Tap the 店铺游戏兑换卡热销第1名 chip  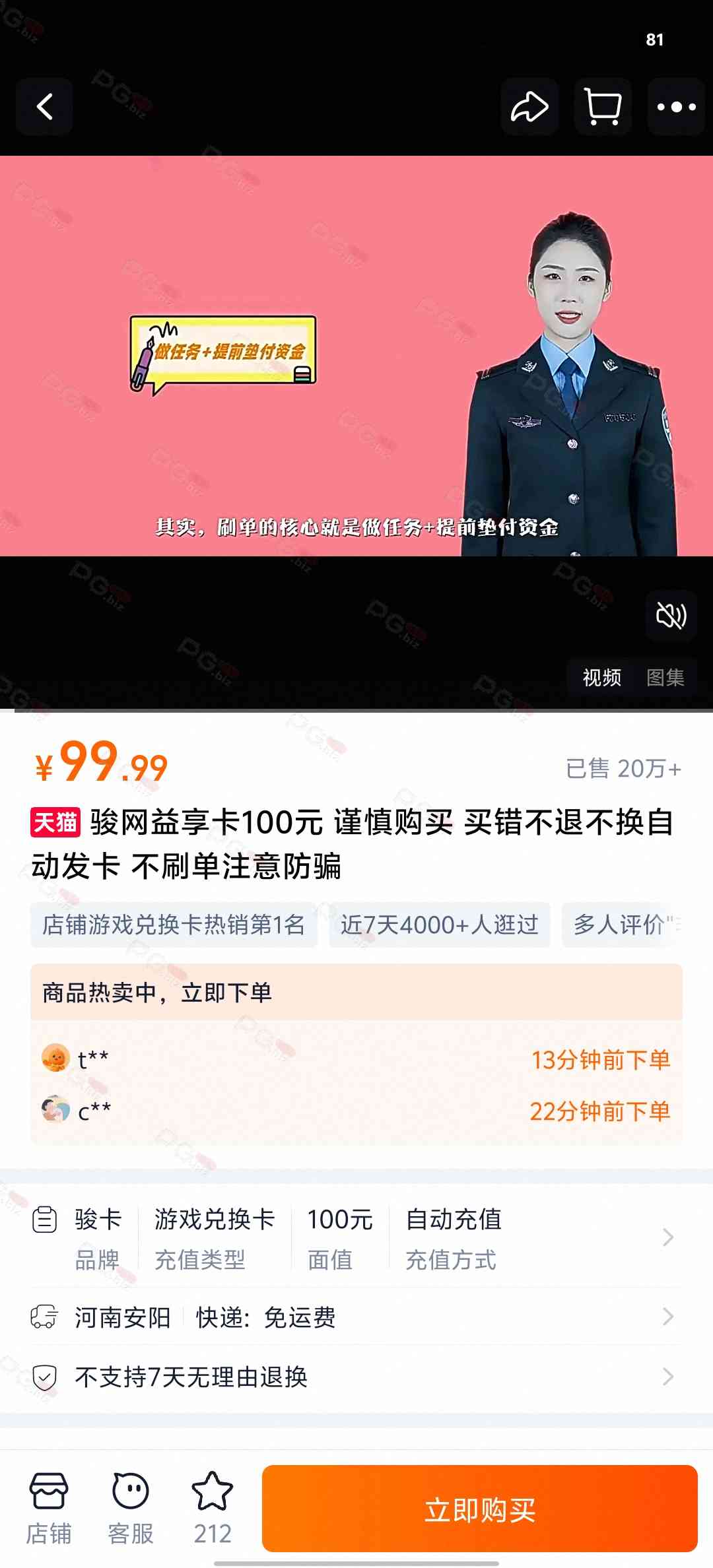point(174,925)
